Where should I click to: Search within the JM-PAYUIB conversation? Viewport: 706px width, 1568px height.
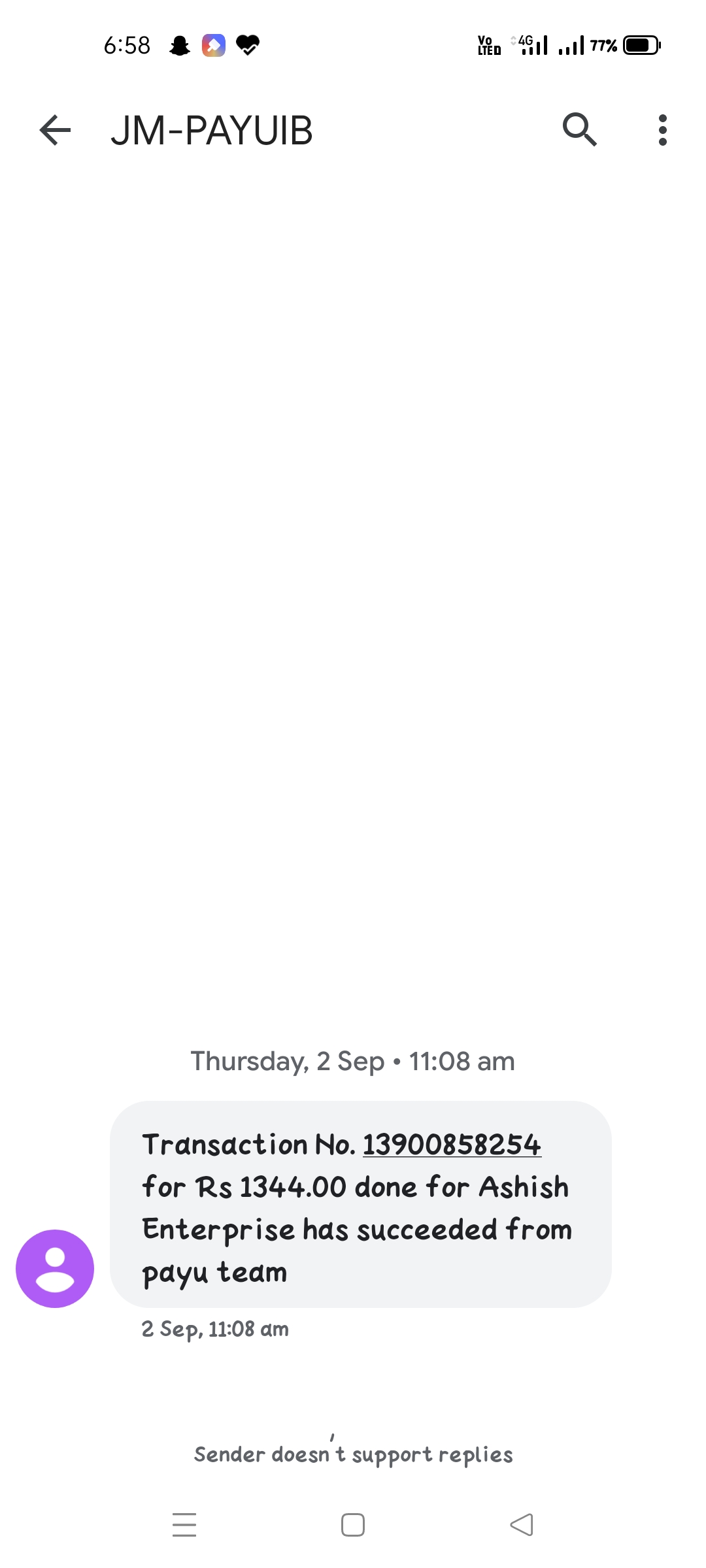[579, 130]
